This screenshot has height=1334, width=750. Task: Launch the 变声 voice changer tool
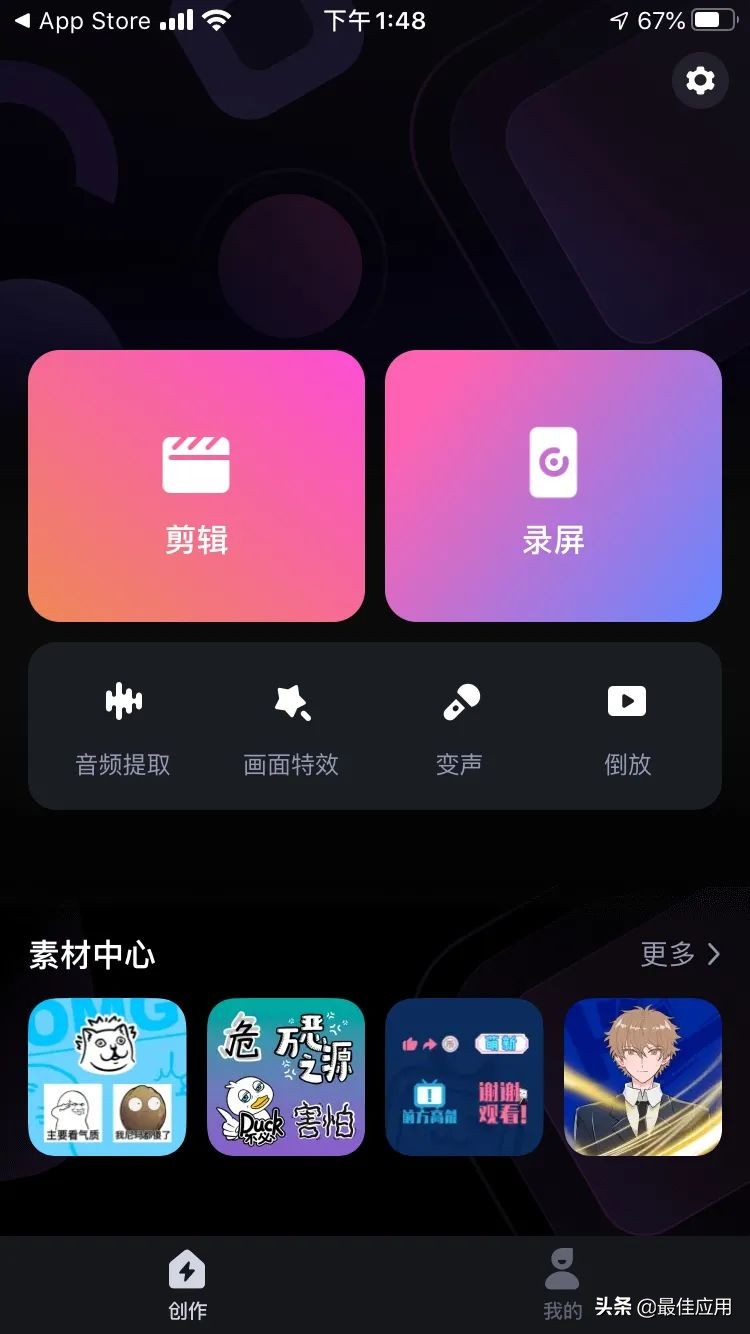459,725
